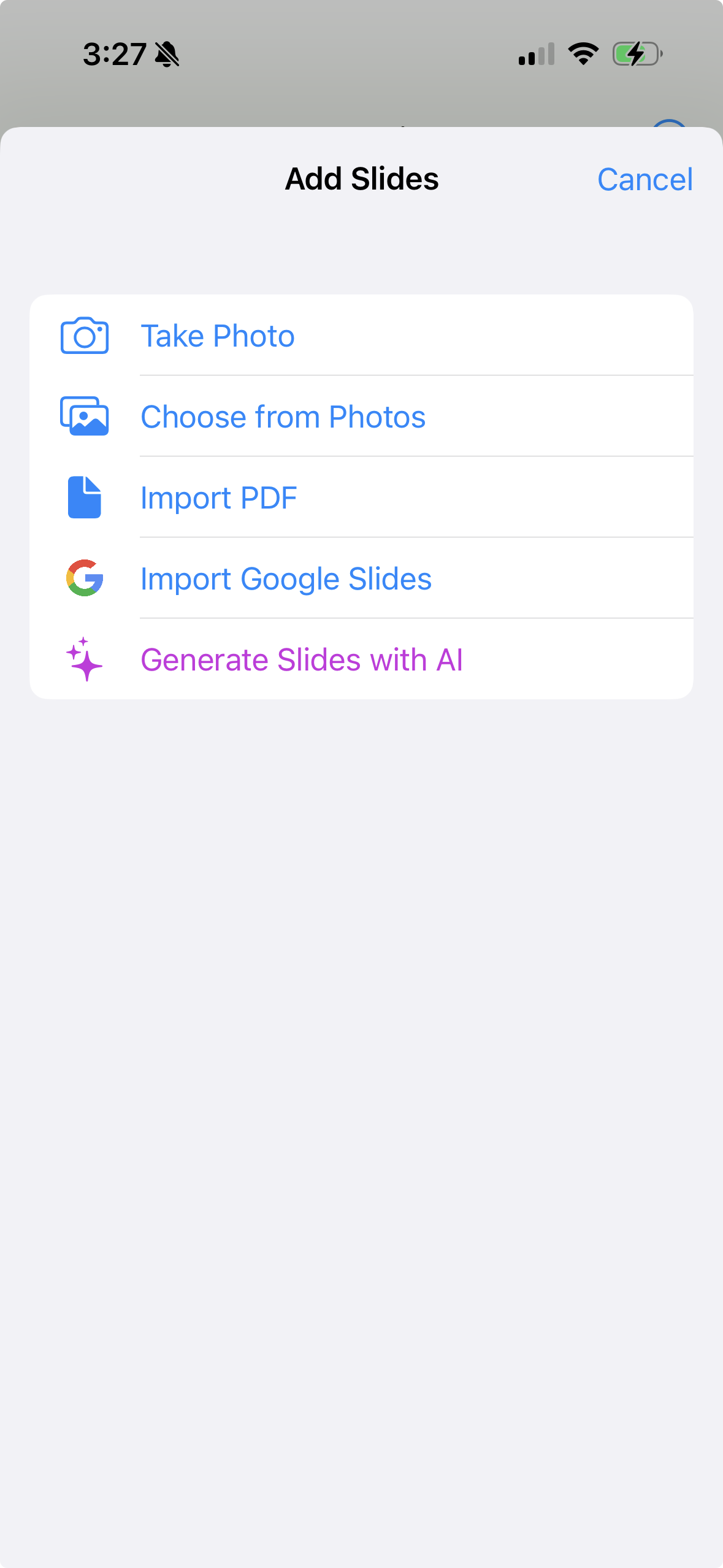This screenshot has width=723, height=1568.
Task: Click the Add Slides title
Action: tap(361, 179)
